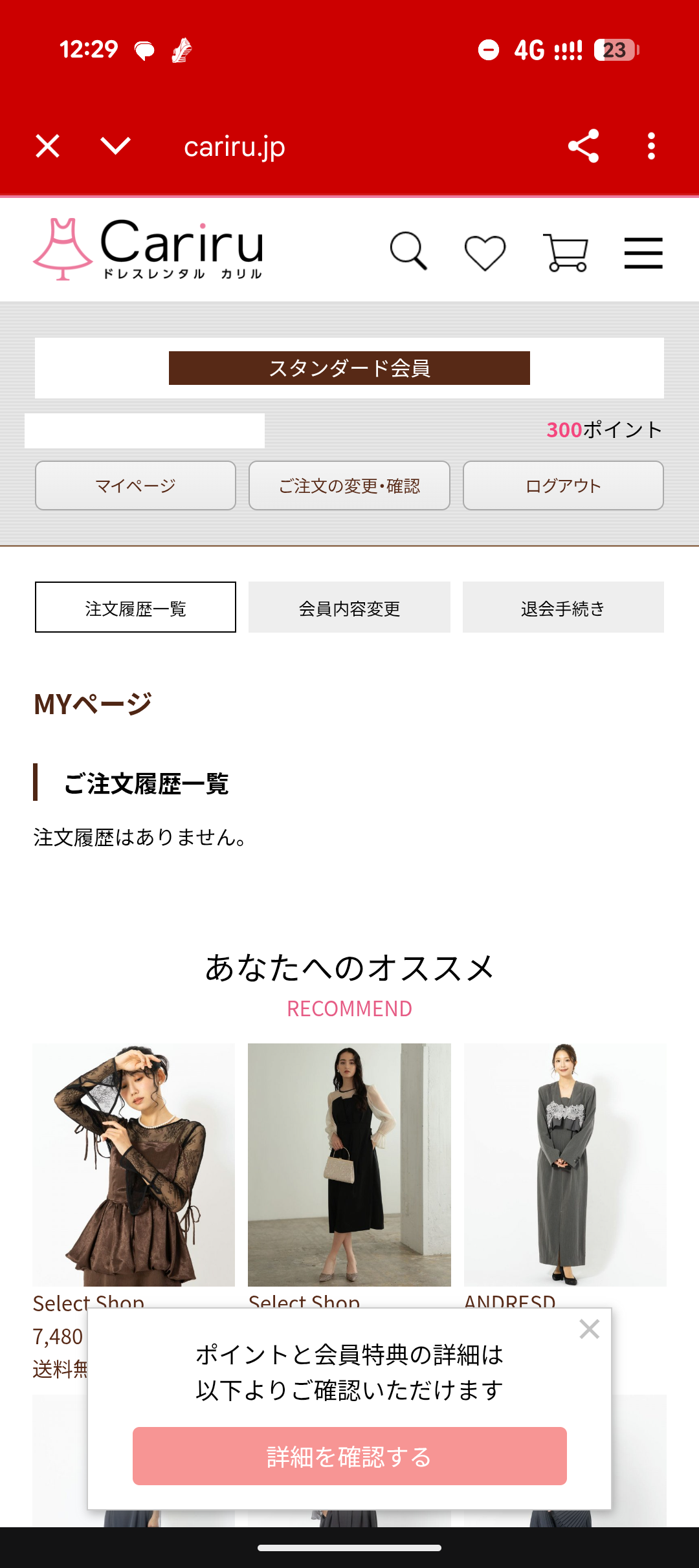Tap 詳細を確認する button
This screenshot has width=699, height=1568.
pos(349,1456)
